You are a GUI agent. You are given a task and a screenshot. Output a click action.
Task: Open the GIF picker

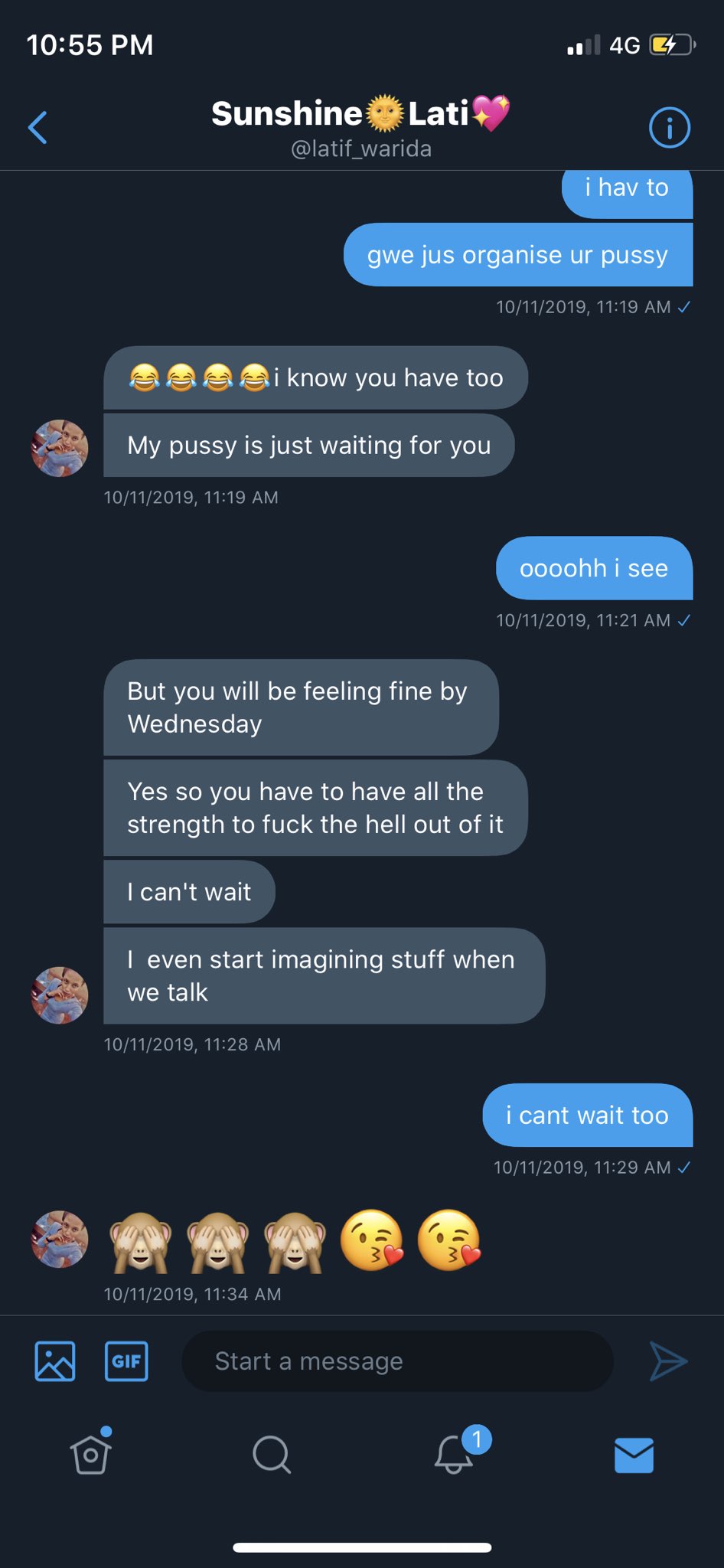coord(126,1361)
